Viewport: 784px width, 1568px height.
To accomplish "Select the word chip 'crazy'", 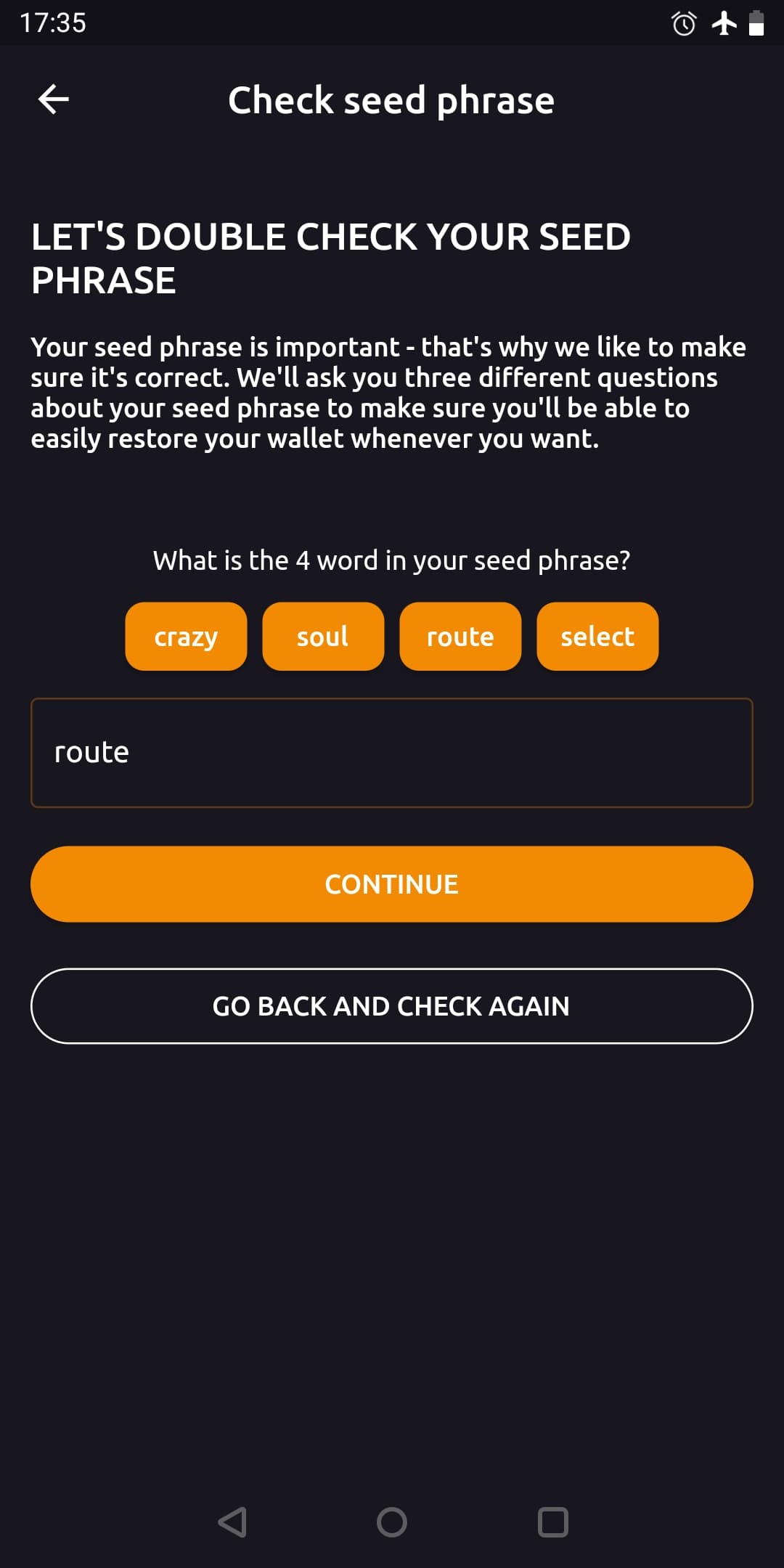I will click(x=186, y=636).
